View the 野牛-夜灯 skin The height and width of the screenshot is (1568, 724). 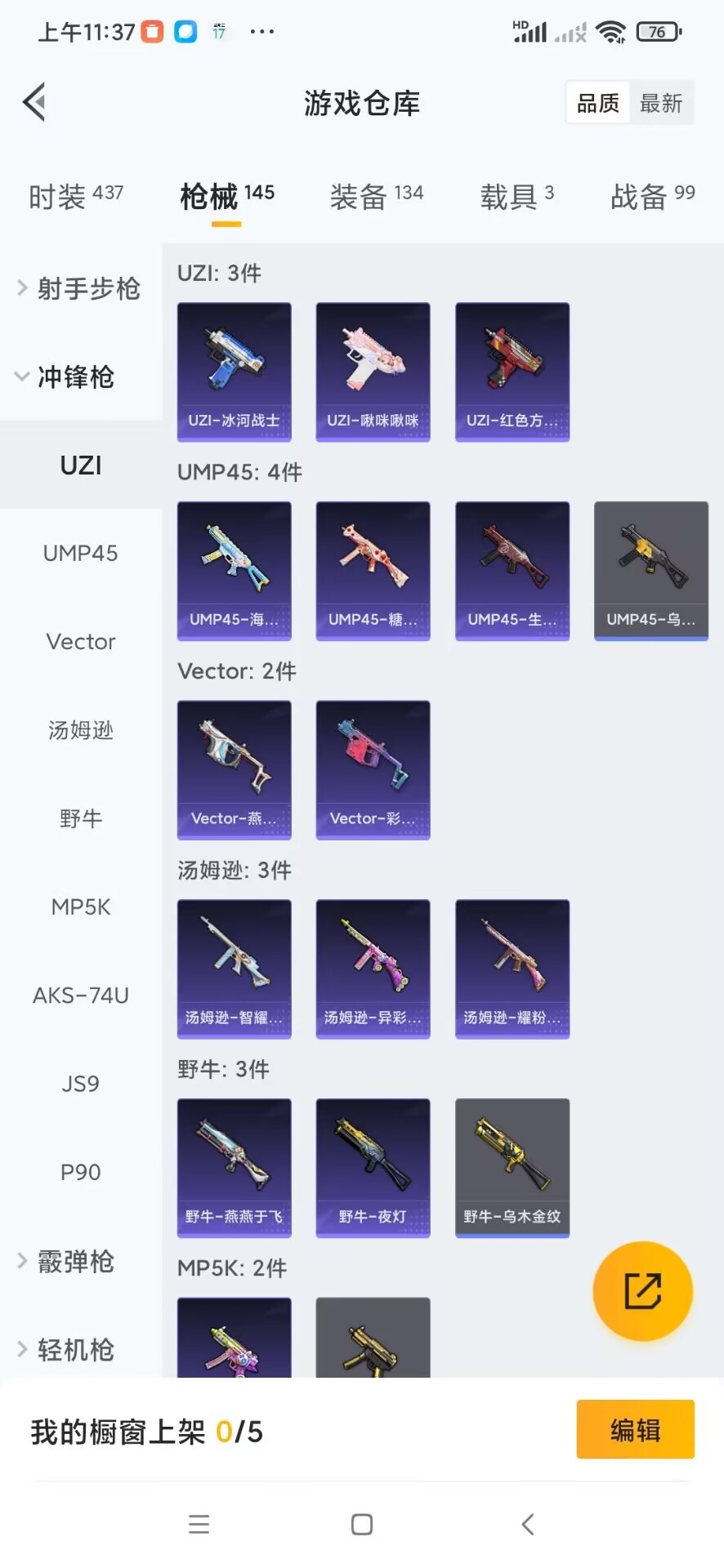[373, 1167]
